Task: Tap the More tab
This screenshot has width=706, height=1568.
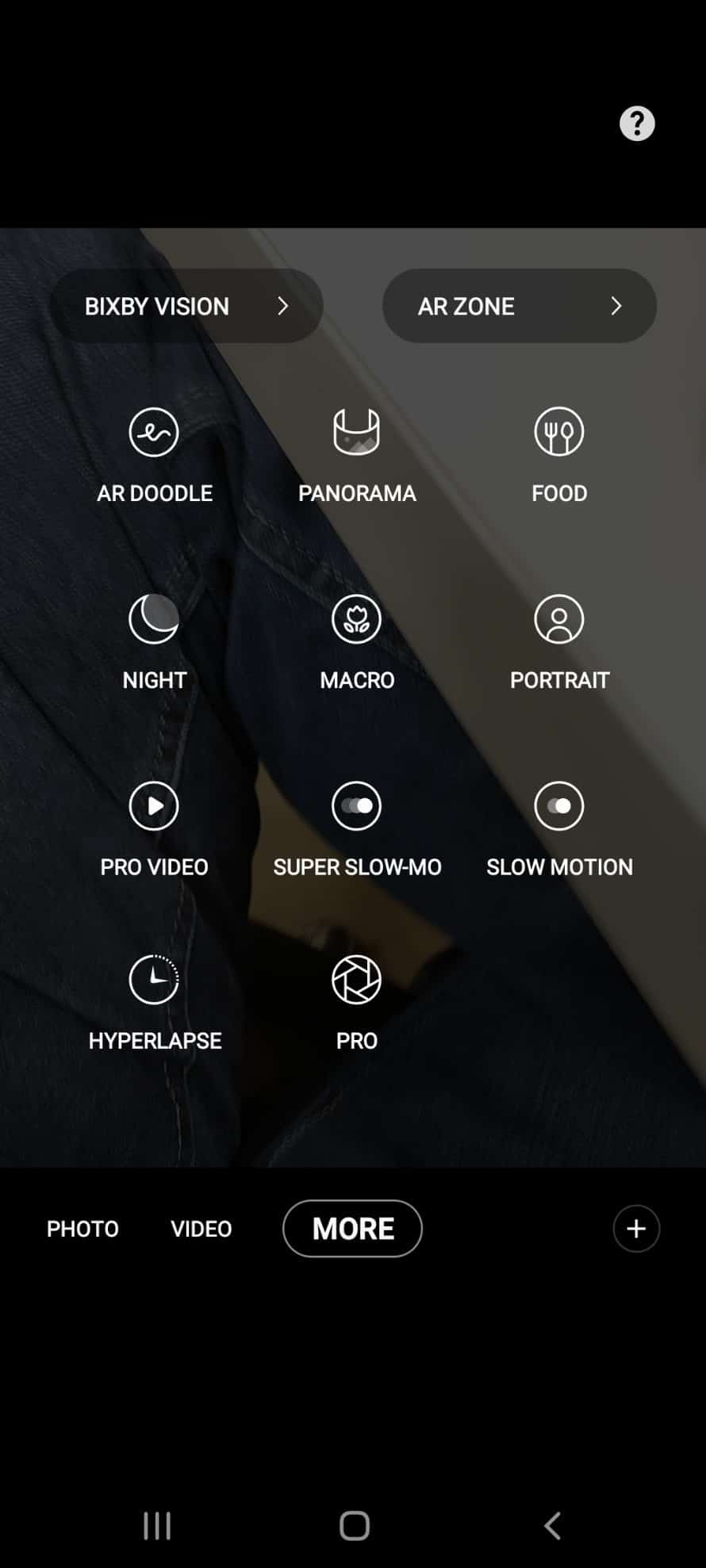Action: click(352, 1229)
